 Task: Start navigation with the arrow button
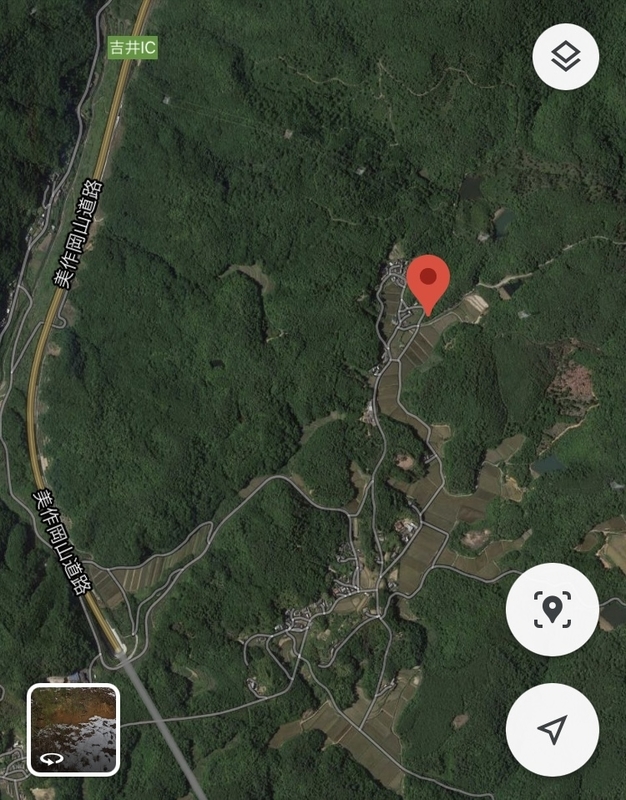point(552,729)
